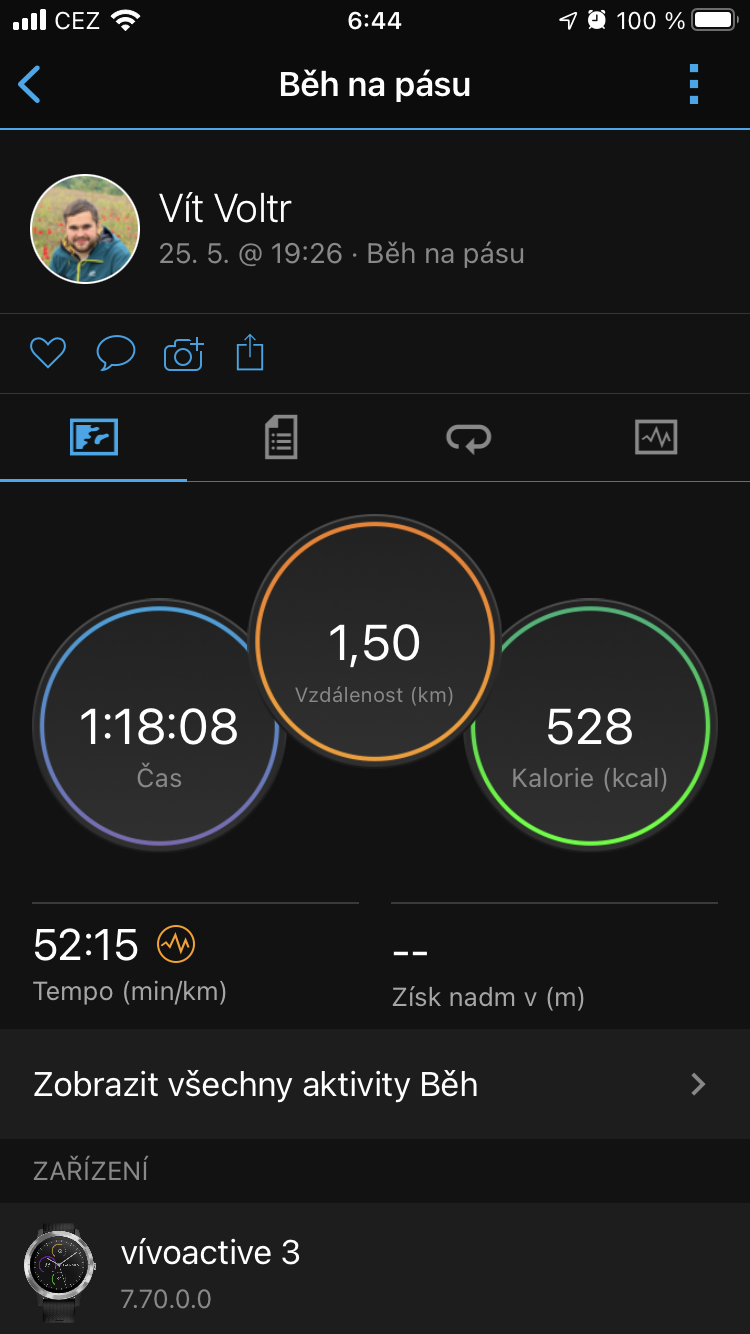Screen dimensions: 750x1334
Task: Share this treadmill run activity
Action: 250,353
